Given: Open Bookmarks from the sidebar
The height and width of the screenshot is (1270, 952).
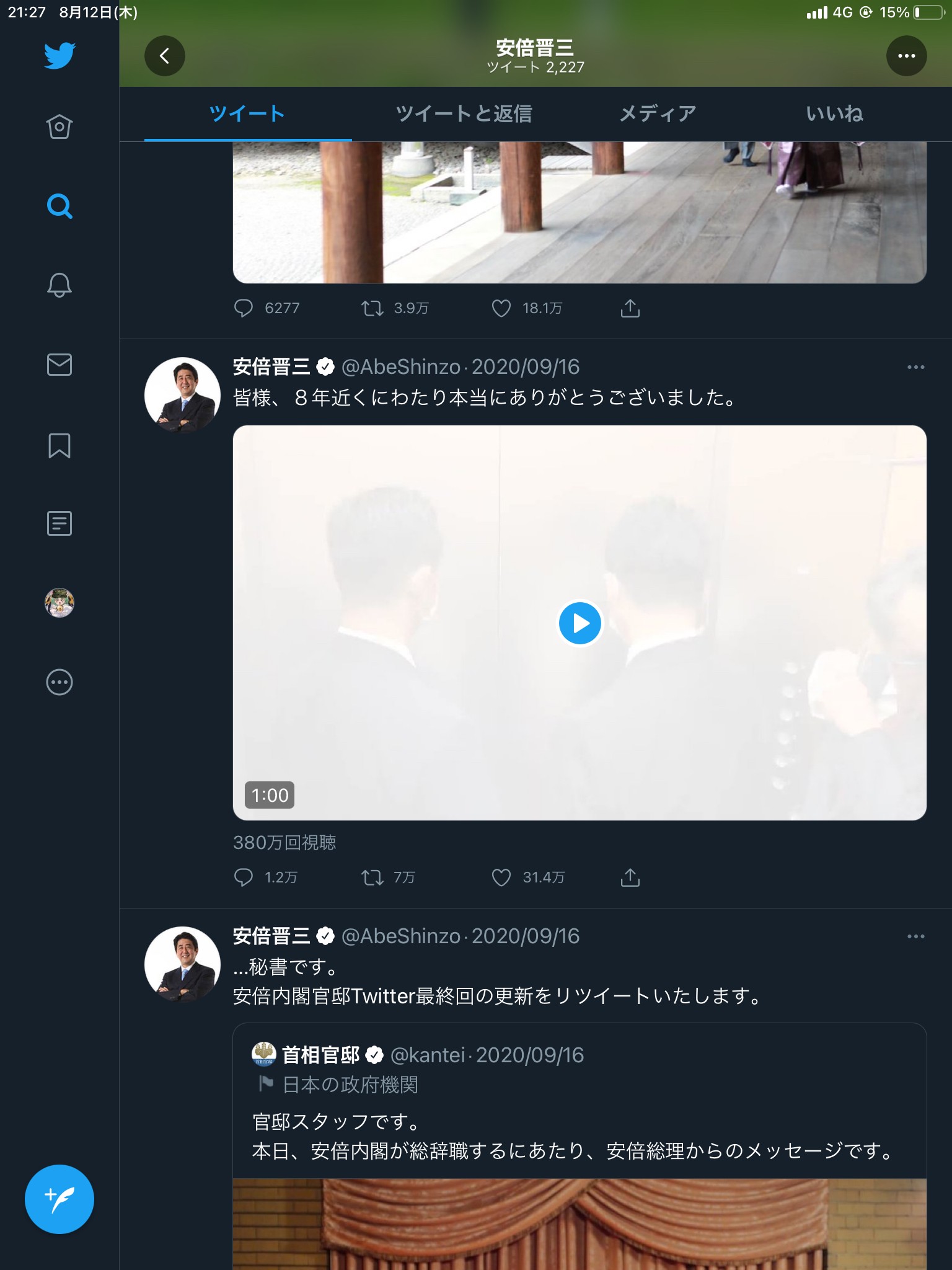Looking at the screenshot, I should coord(59,445).
